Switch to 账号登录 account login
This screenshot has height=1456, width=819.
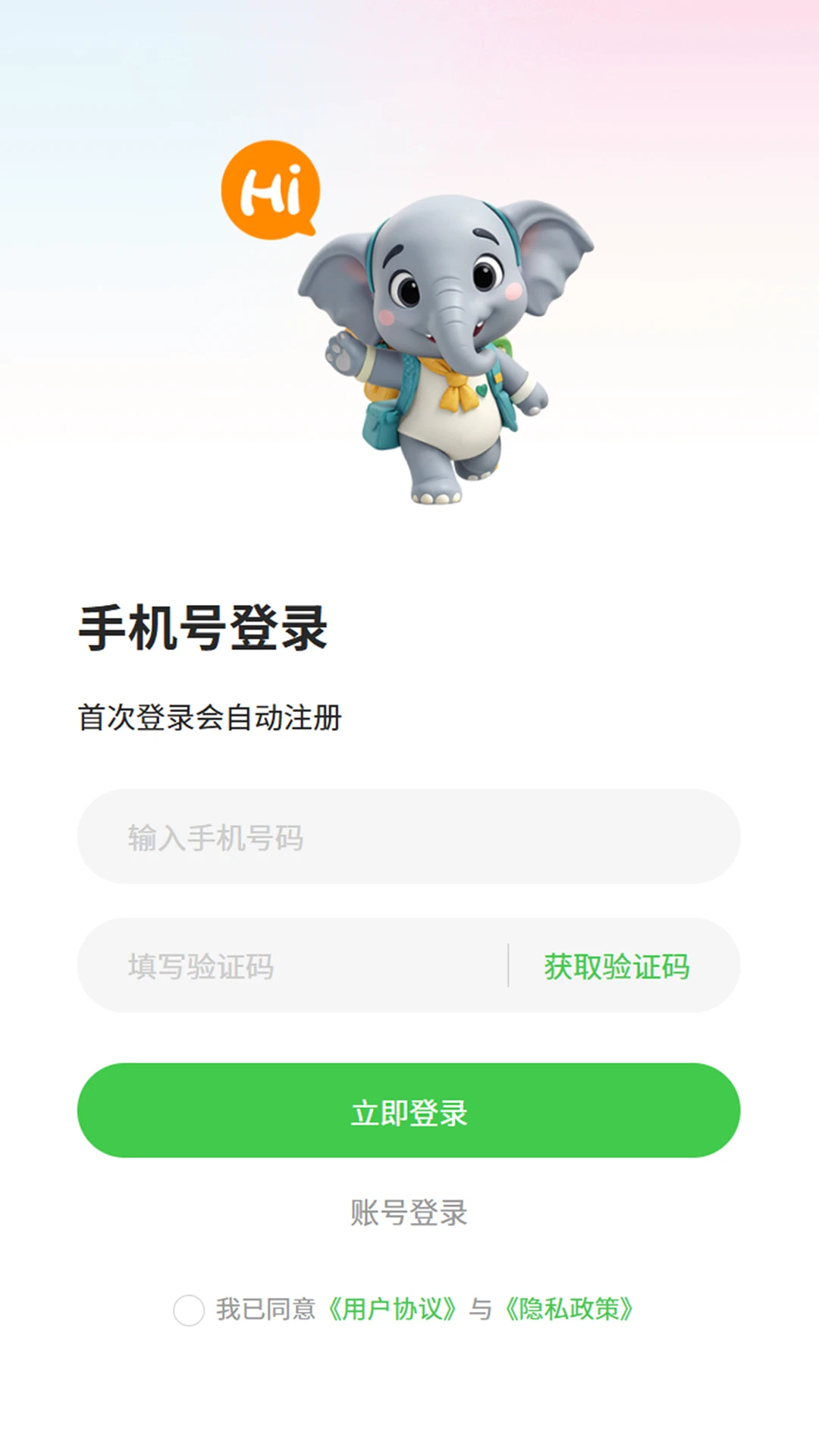tap(408, 1213)
